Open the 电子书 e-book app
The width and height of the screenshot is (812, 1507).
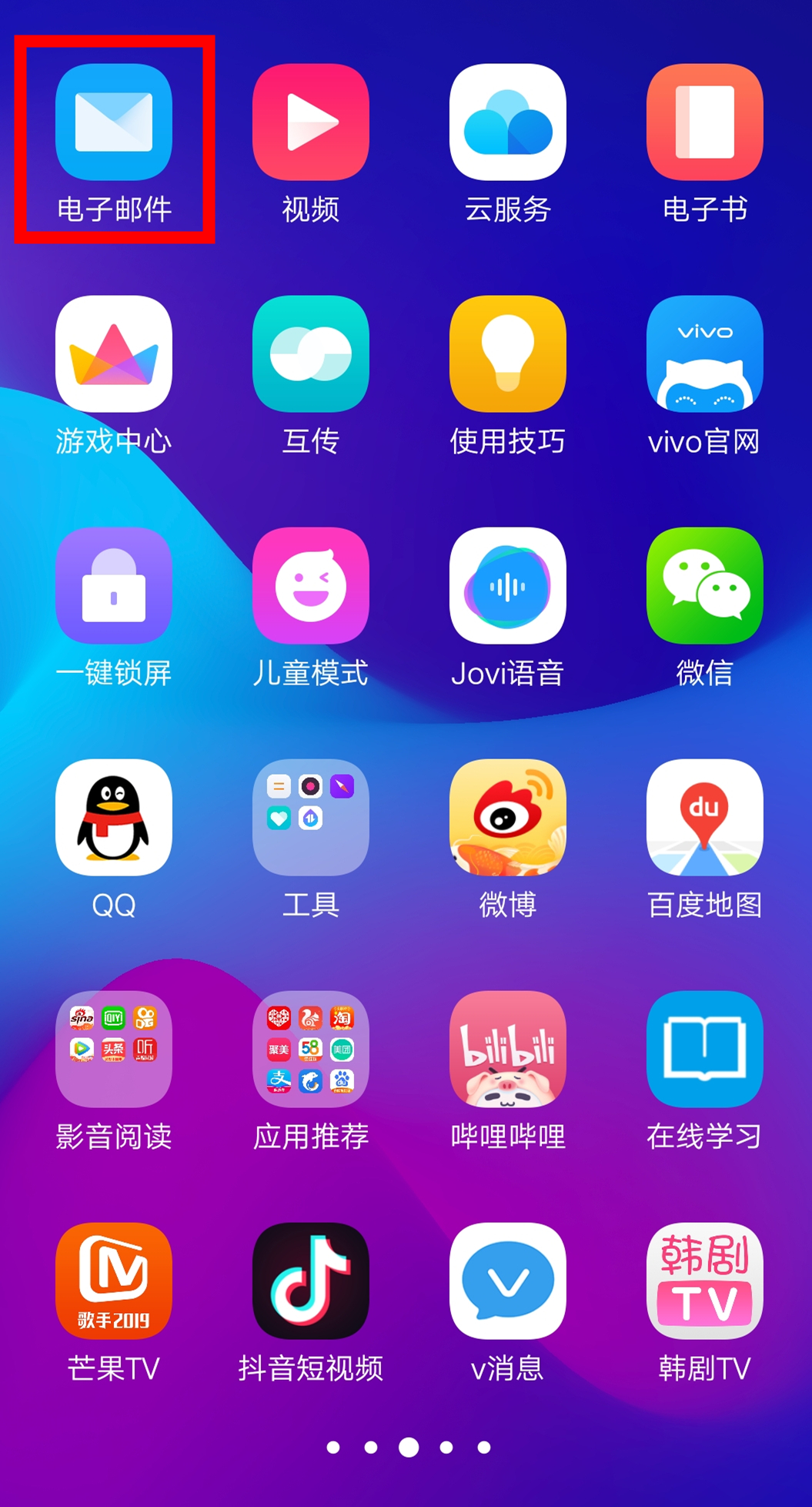click(x=705, y=122)
